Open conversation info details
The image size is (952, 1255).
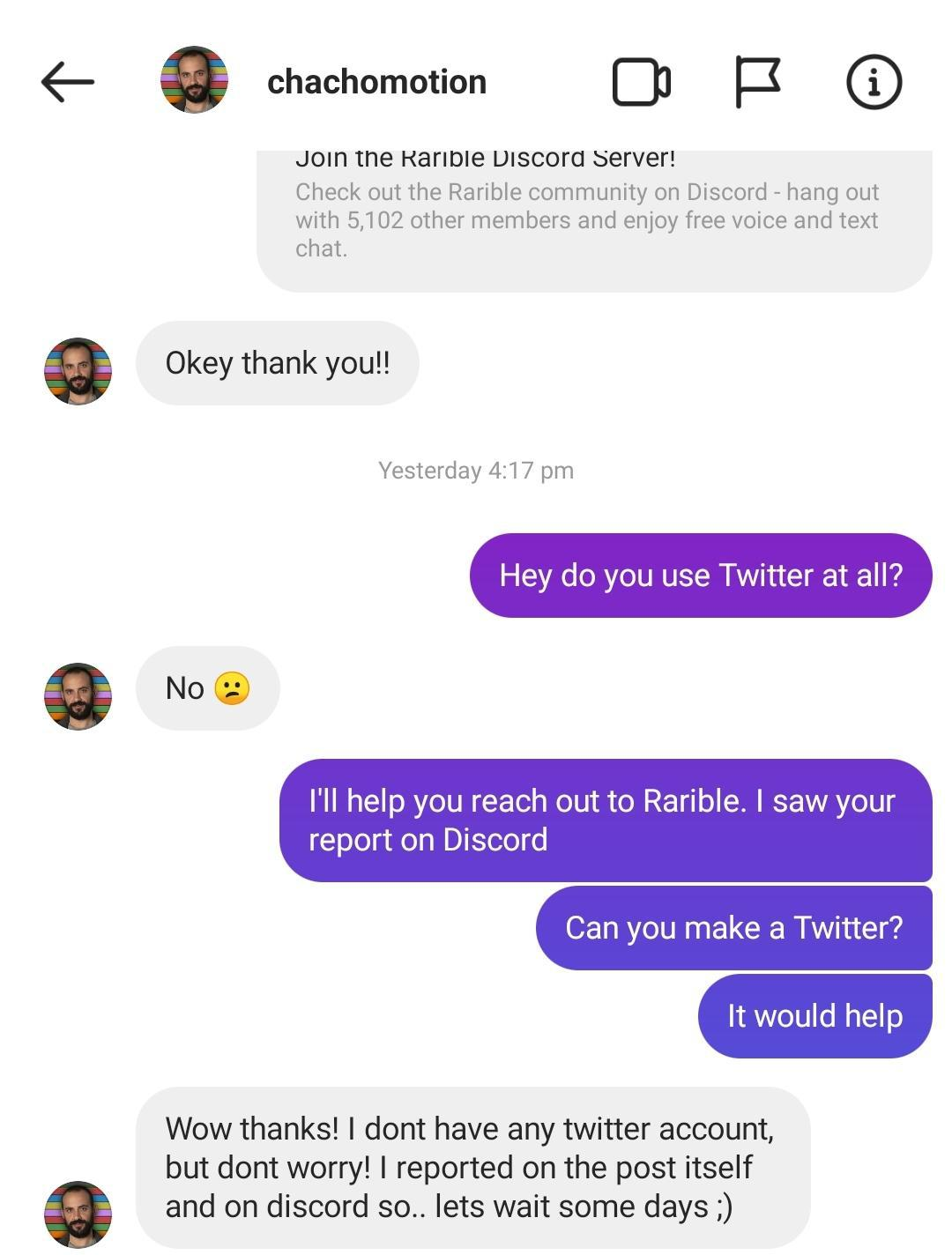(874, 82)
